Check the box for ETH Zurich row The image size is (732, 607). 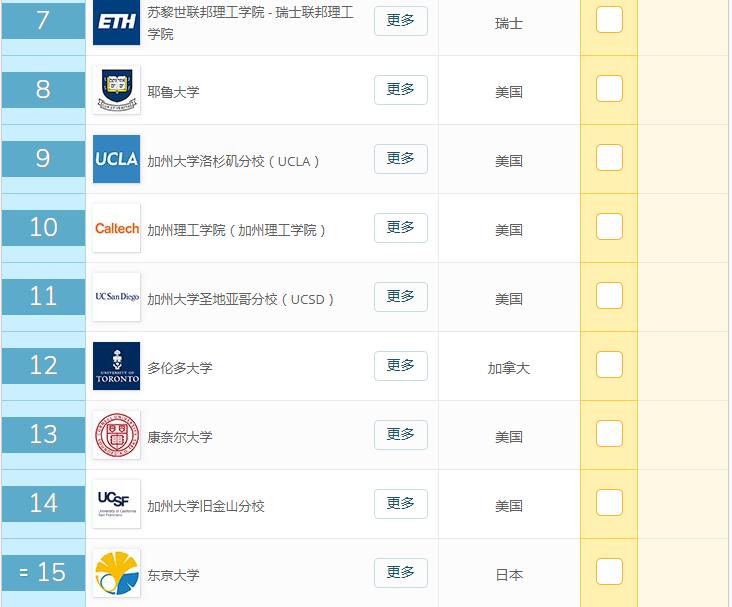tap(609, 20)
